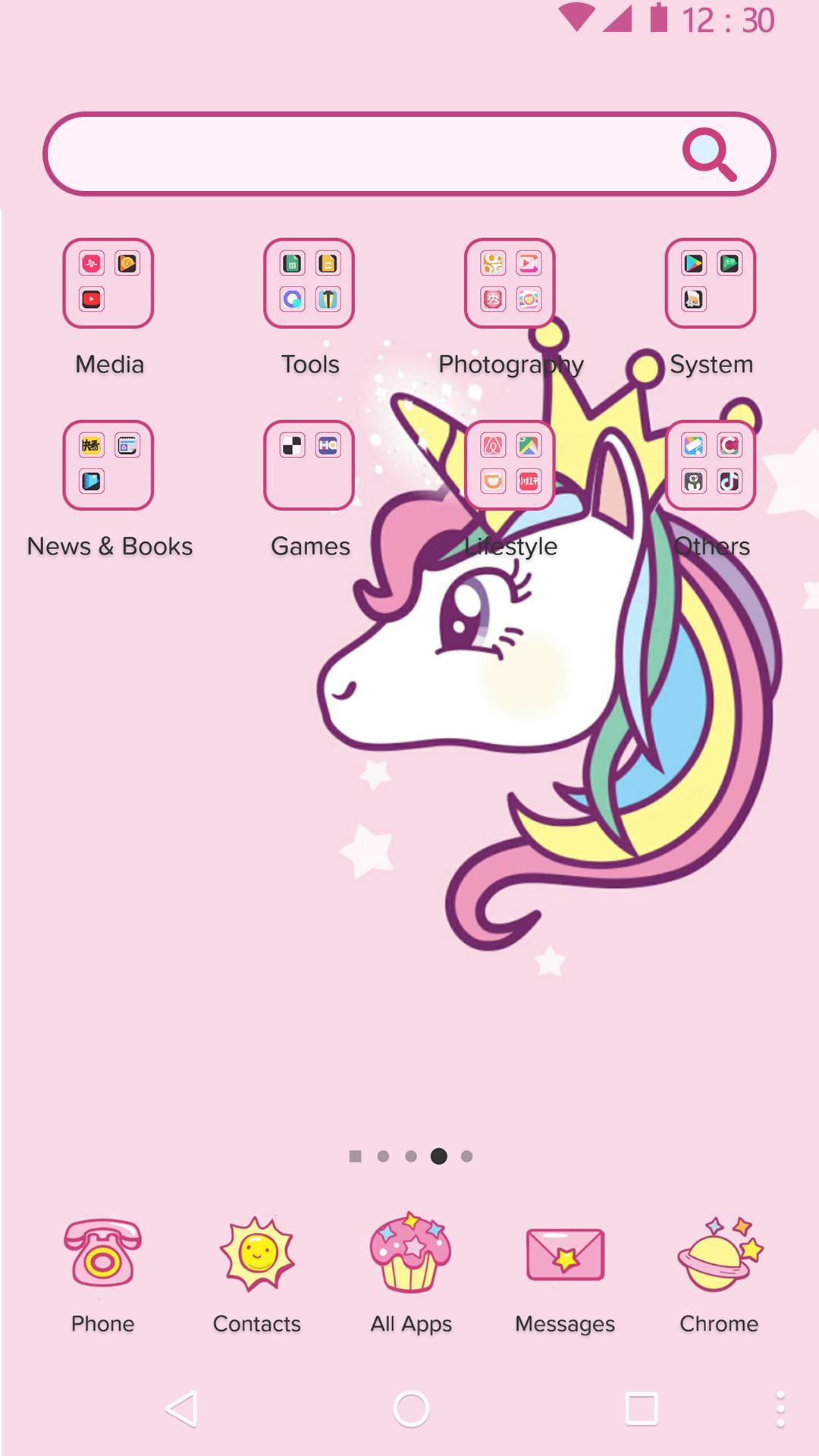Select Airbnb in the Lifestyle folder

pos(494,445)
